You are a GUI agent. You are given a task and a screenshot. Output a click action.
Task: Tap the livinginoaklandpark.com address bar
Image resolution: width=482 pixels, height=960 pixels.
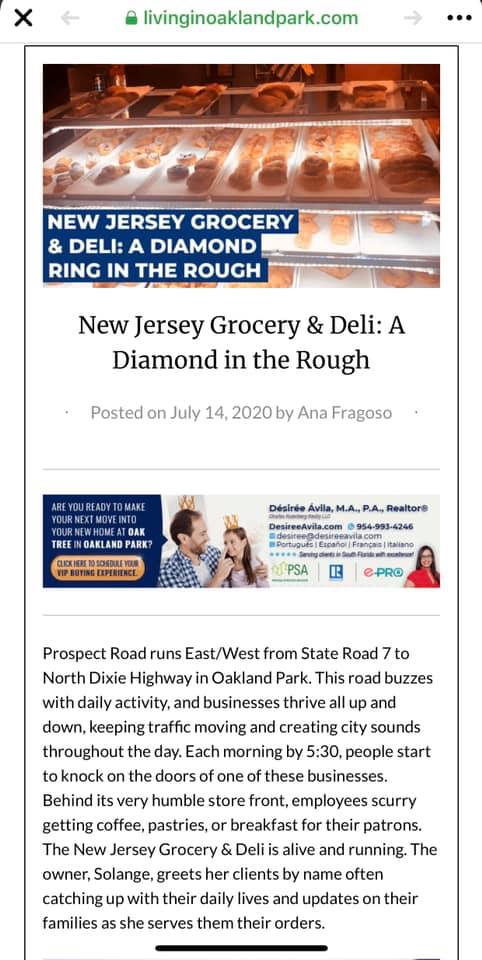(241, 18)
